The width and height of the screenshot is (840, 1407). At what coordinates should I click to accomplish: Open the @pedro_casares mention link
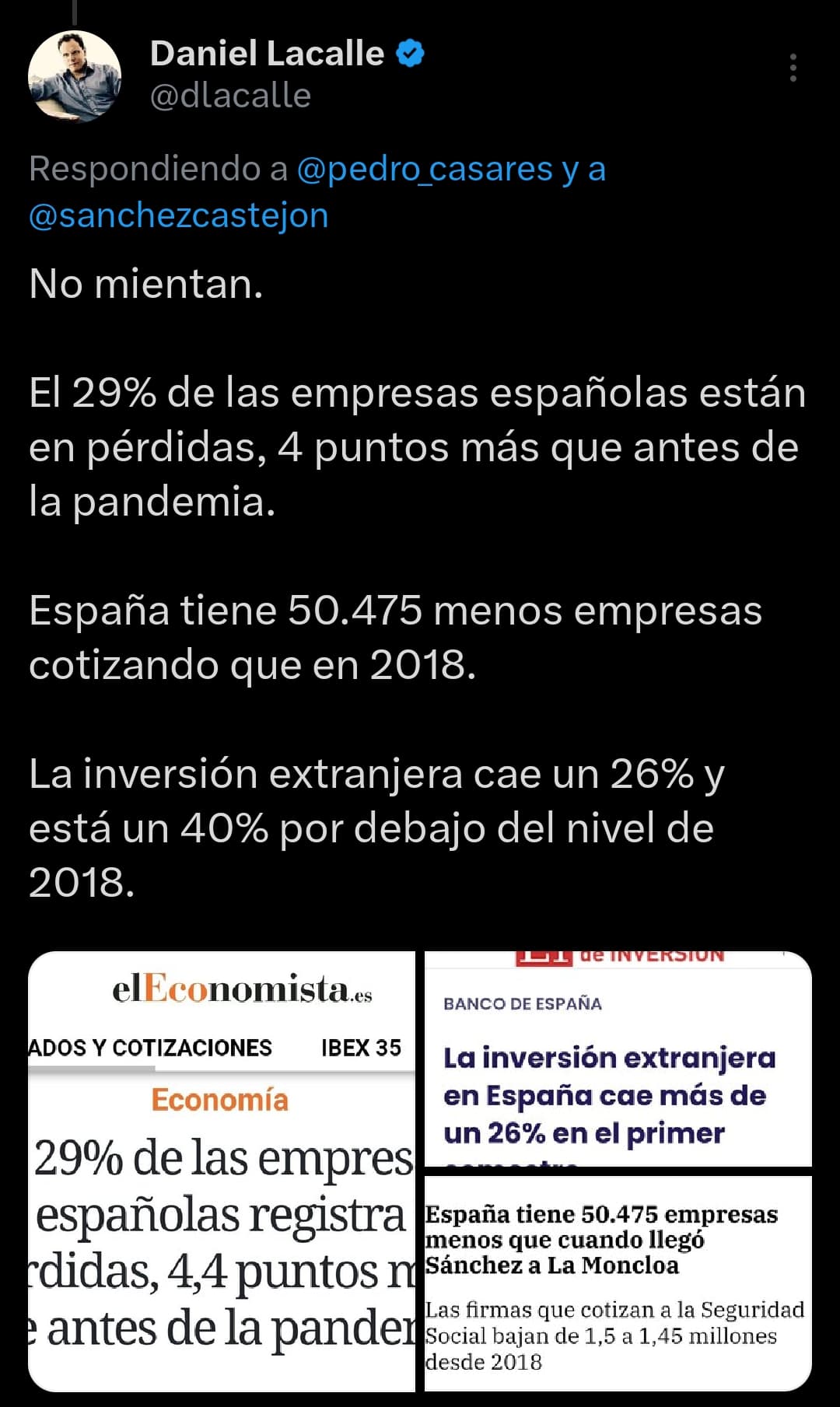pyautogui.click(x=425, y=169)
